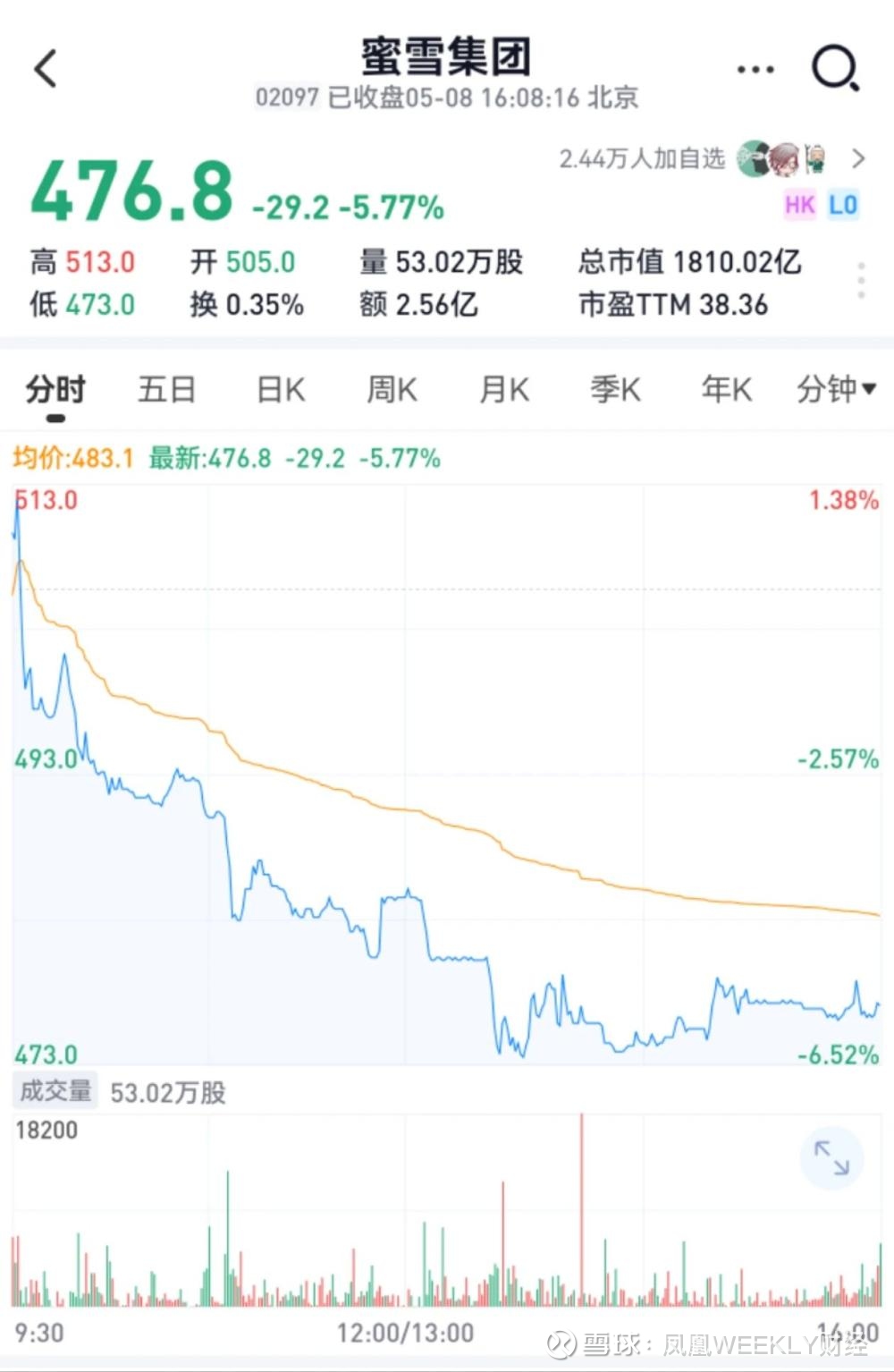The height and width of the screenshot is (1372, 894).
Task: Expand chart to fullscreen
Action: coord(831,1158)
